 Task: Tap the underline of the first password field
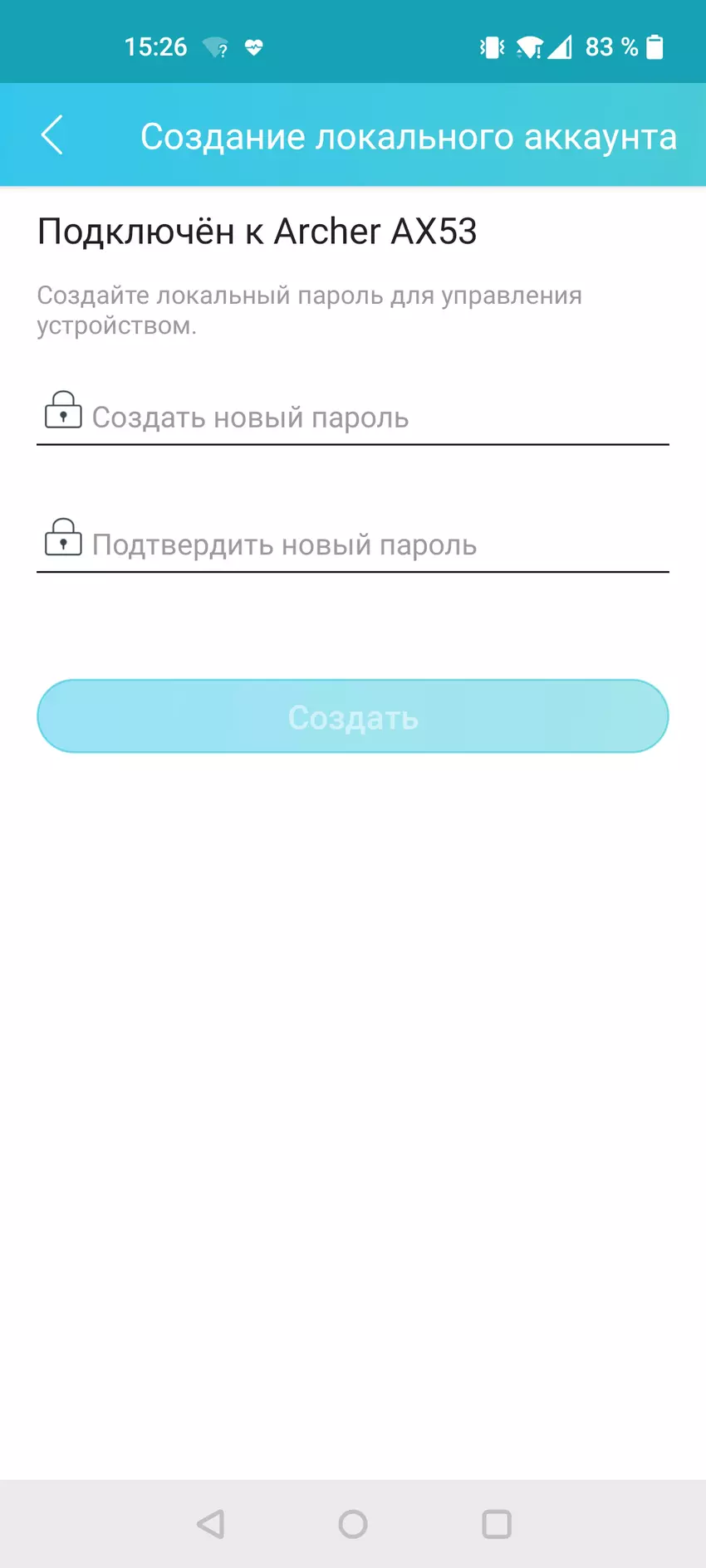pyautogui.click(x=353, y=447)
